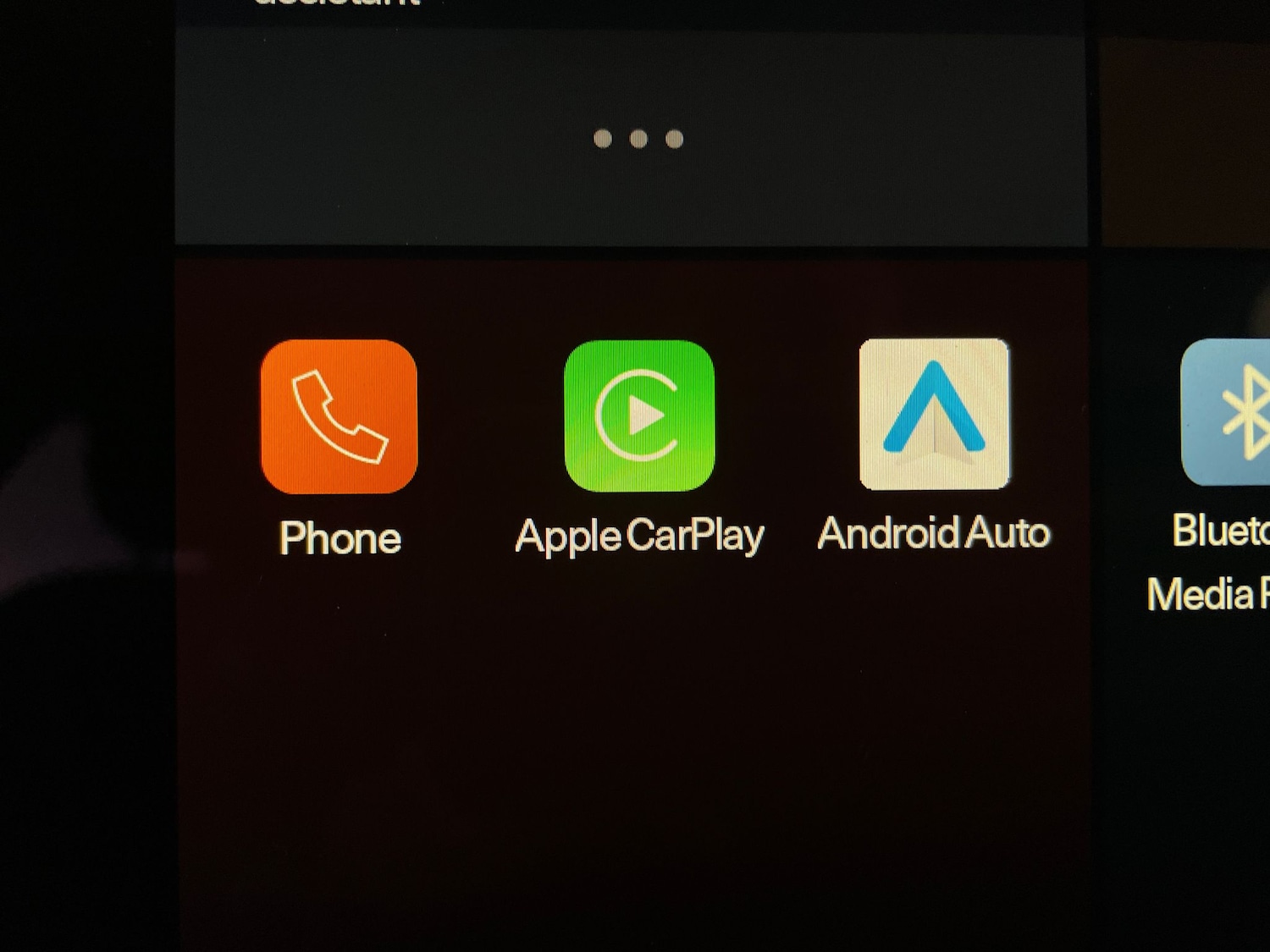Open the Phone app

tap(339, 416)
